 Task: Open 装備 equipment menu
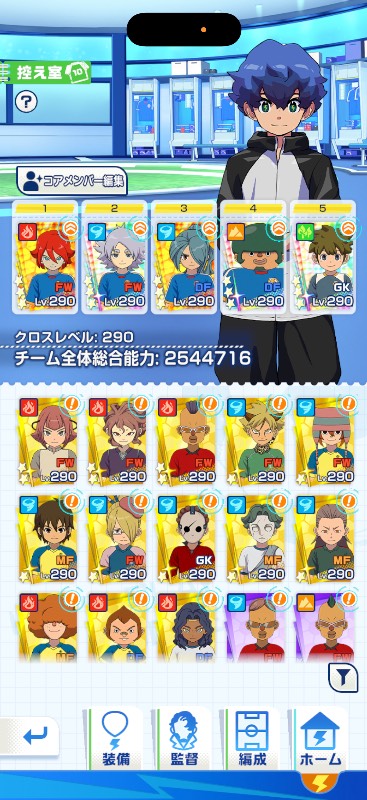pyautogui.click(x=115, y=739)
